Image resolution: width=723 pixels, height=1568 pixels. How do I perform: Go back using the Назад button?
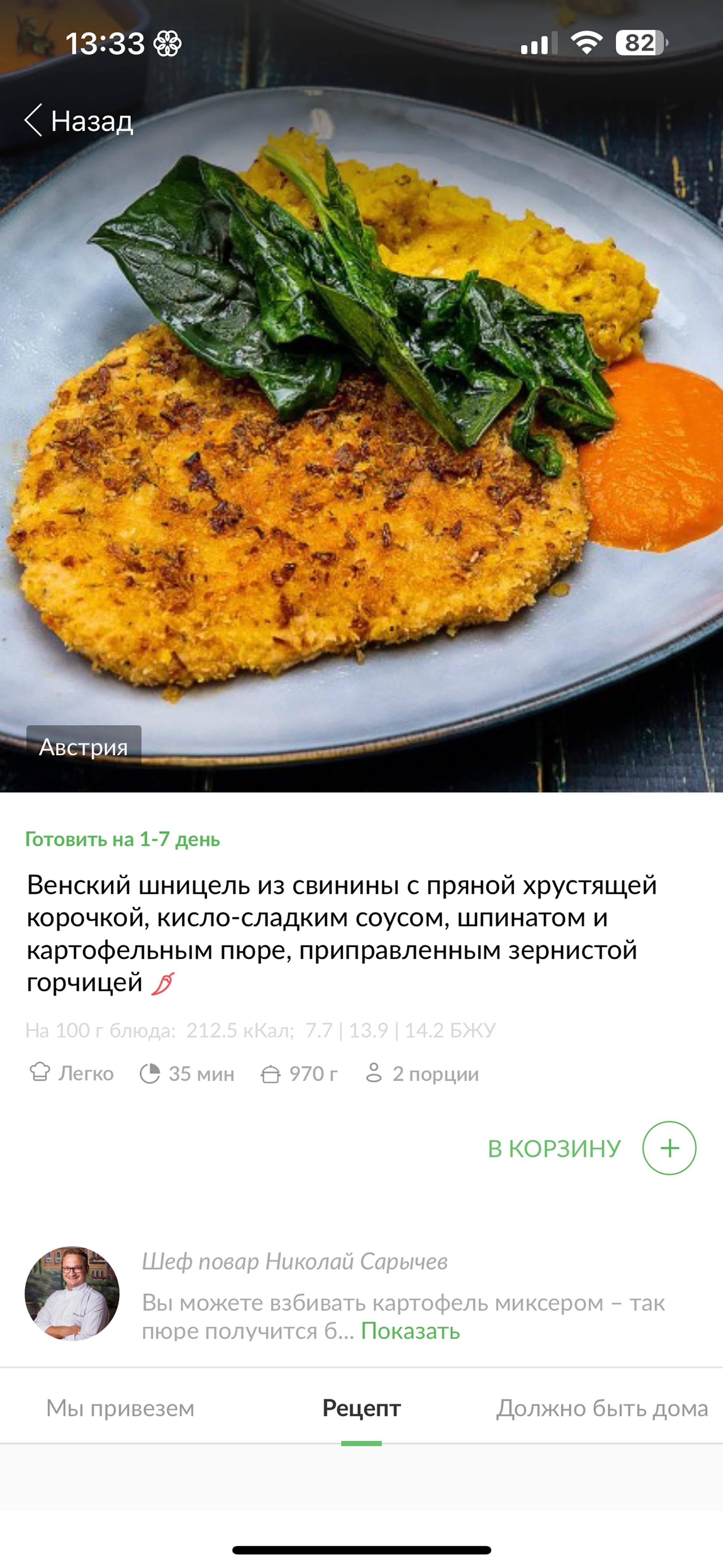pyautogui.click(x=79, y=121)
